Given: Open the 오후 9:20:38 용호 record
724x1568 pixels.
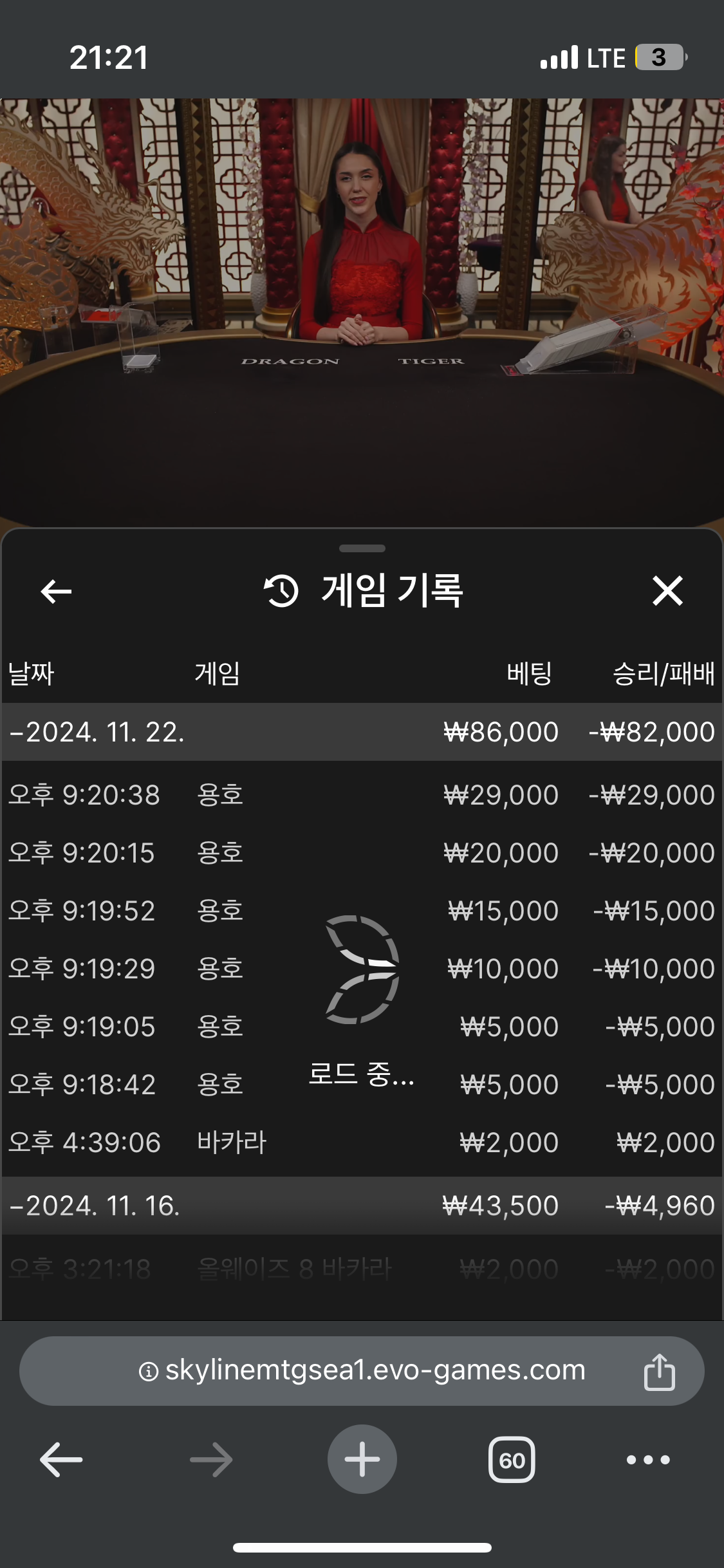Looking at the screenshot, I should coord(360,795).
